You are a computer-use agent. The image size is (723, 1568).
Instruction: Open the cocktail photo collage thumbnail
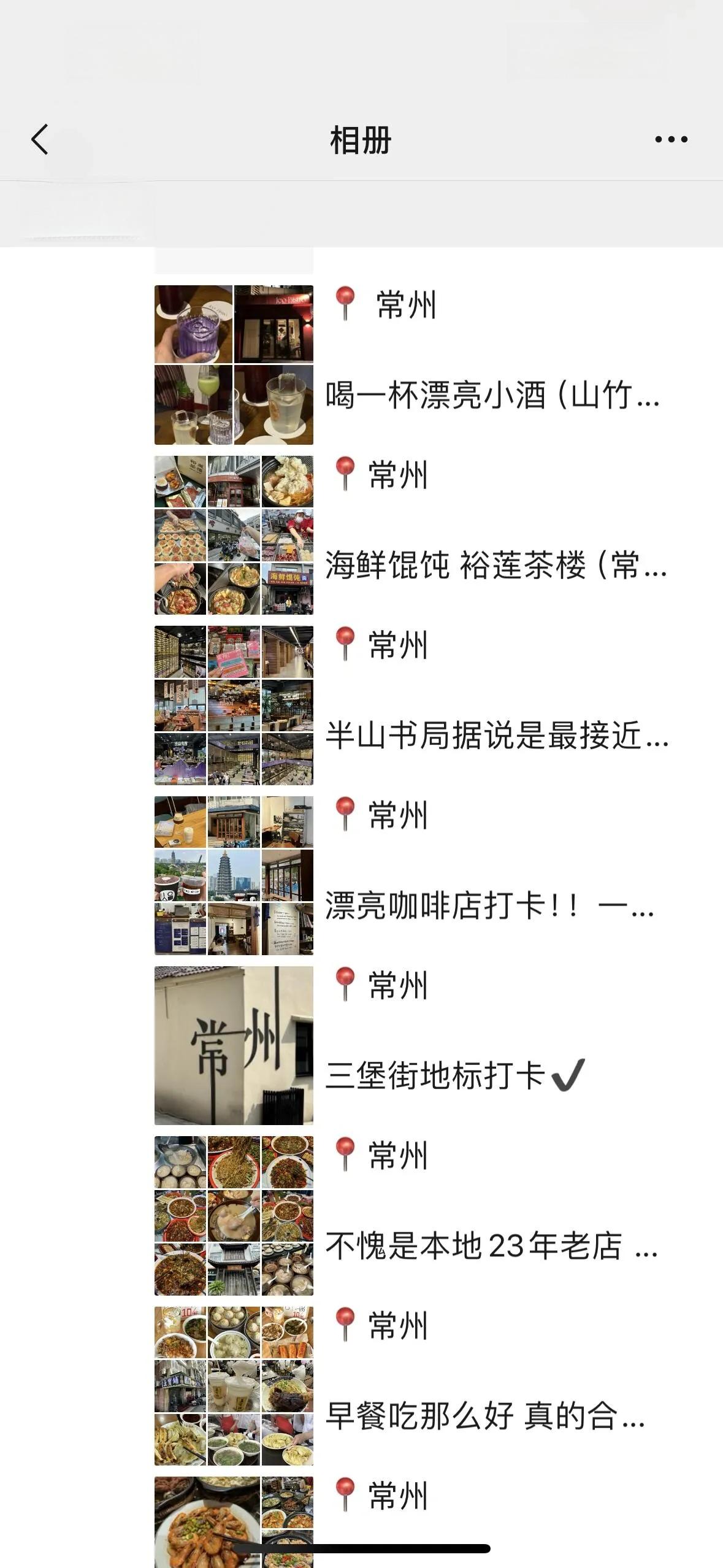click(234, 365)
